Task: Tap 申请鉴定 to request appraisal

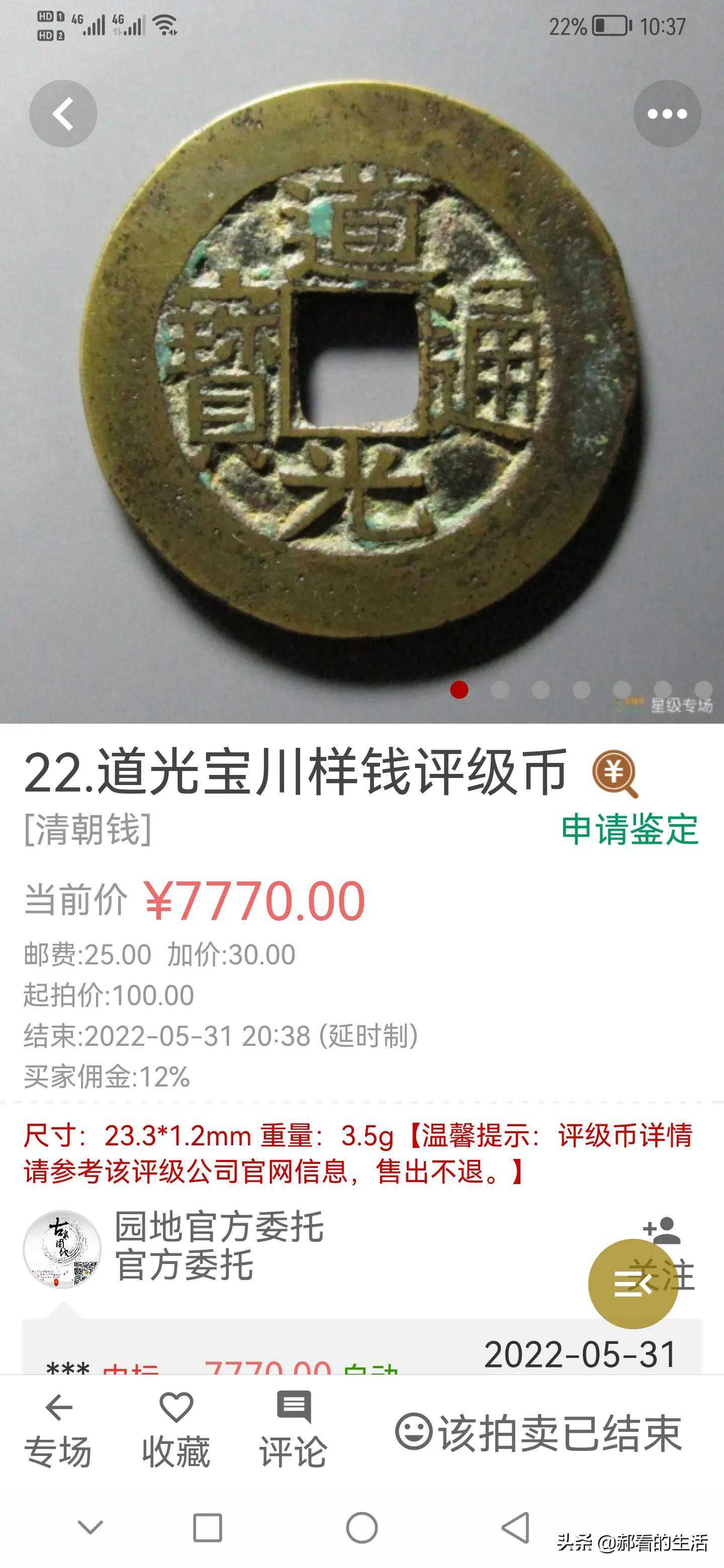Action: point(629,829)
